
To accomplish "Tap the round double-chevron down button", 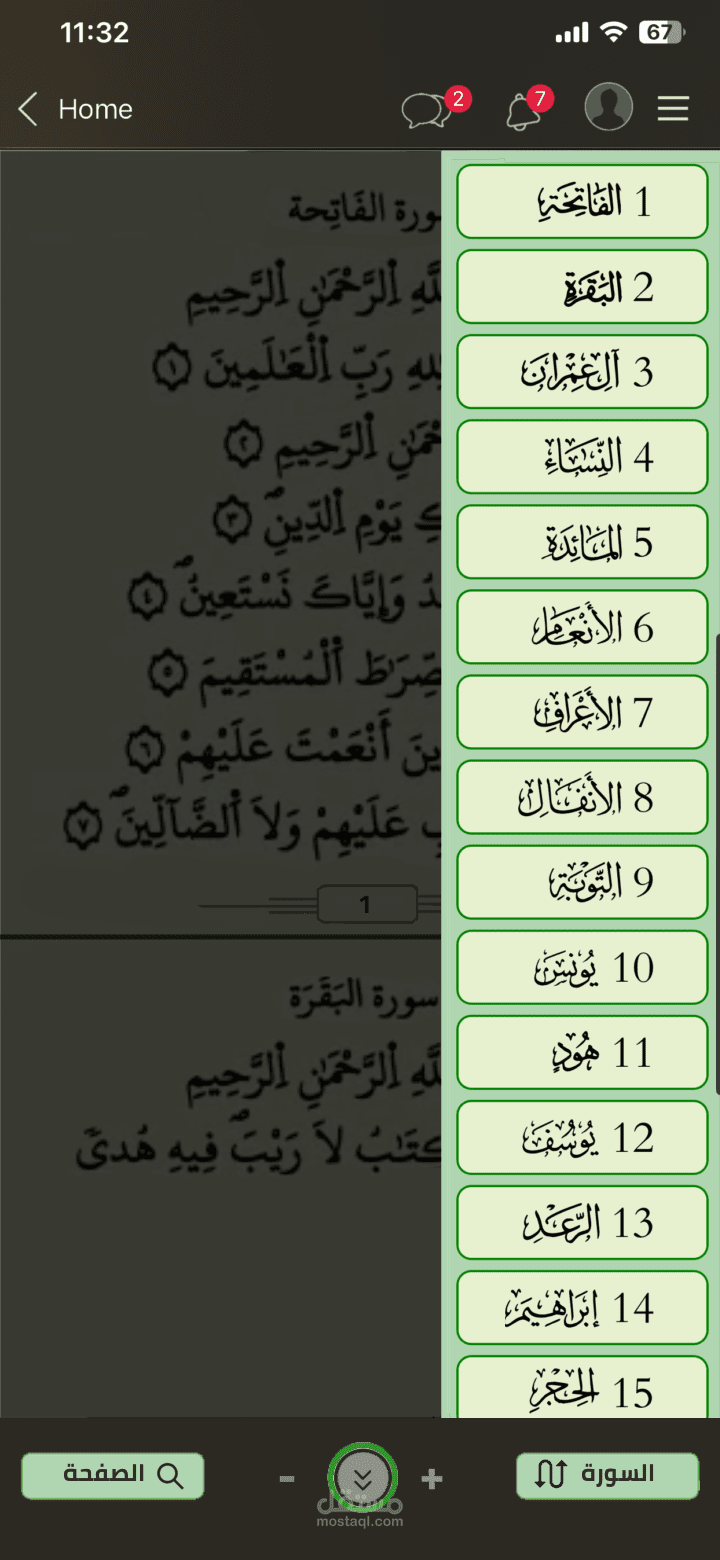I will point(363,1477).
